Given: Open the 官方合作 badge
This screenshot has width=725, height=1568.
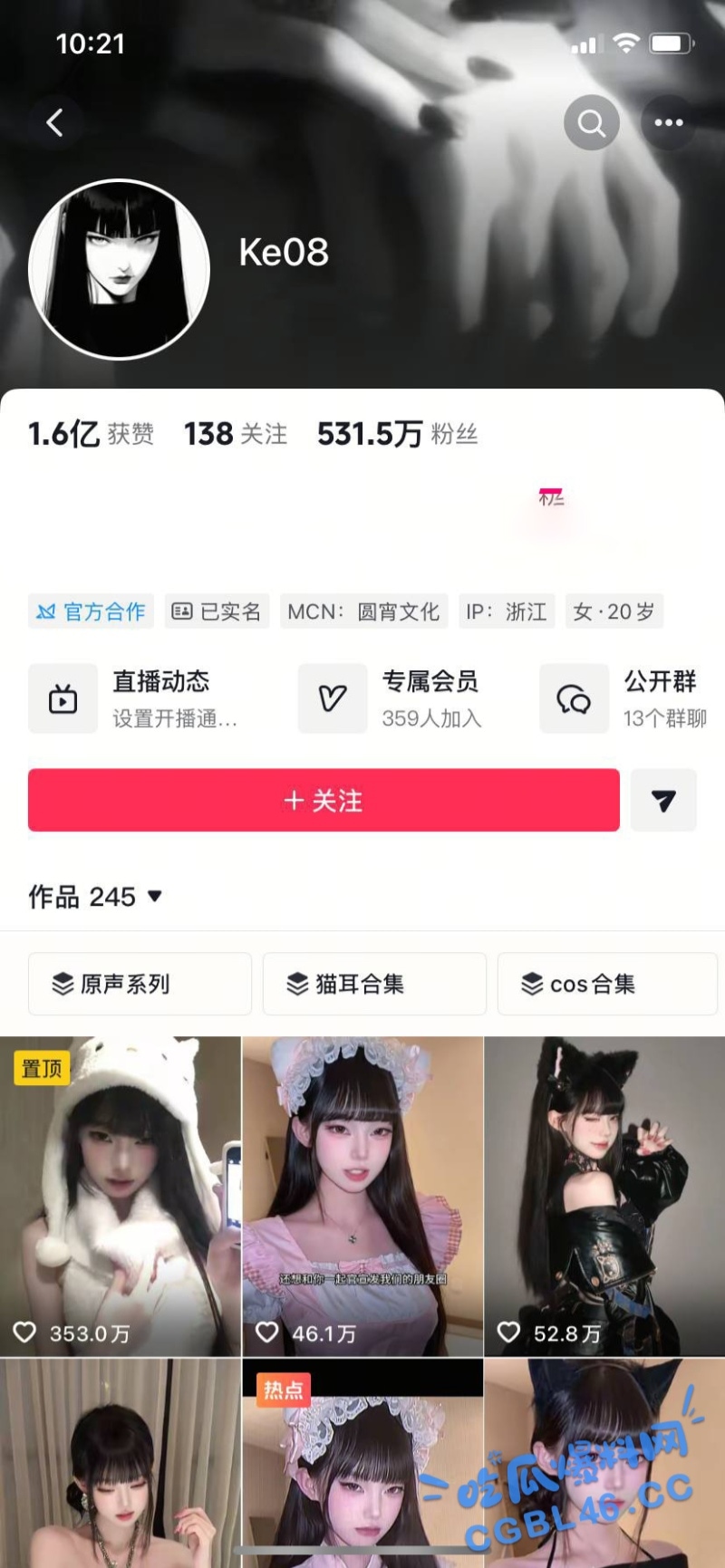Looking at the screenshot, I should coord(91,611).
